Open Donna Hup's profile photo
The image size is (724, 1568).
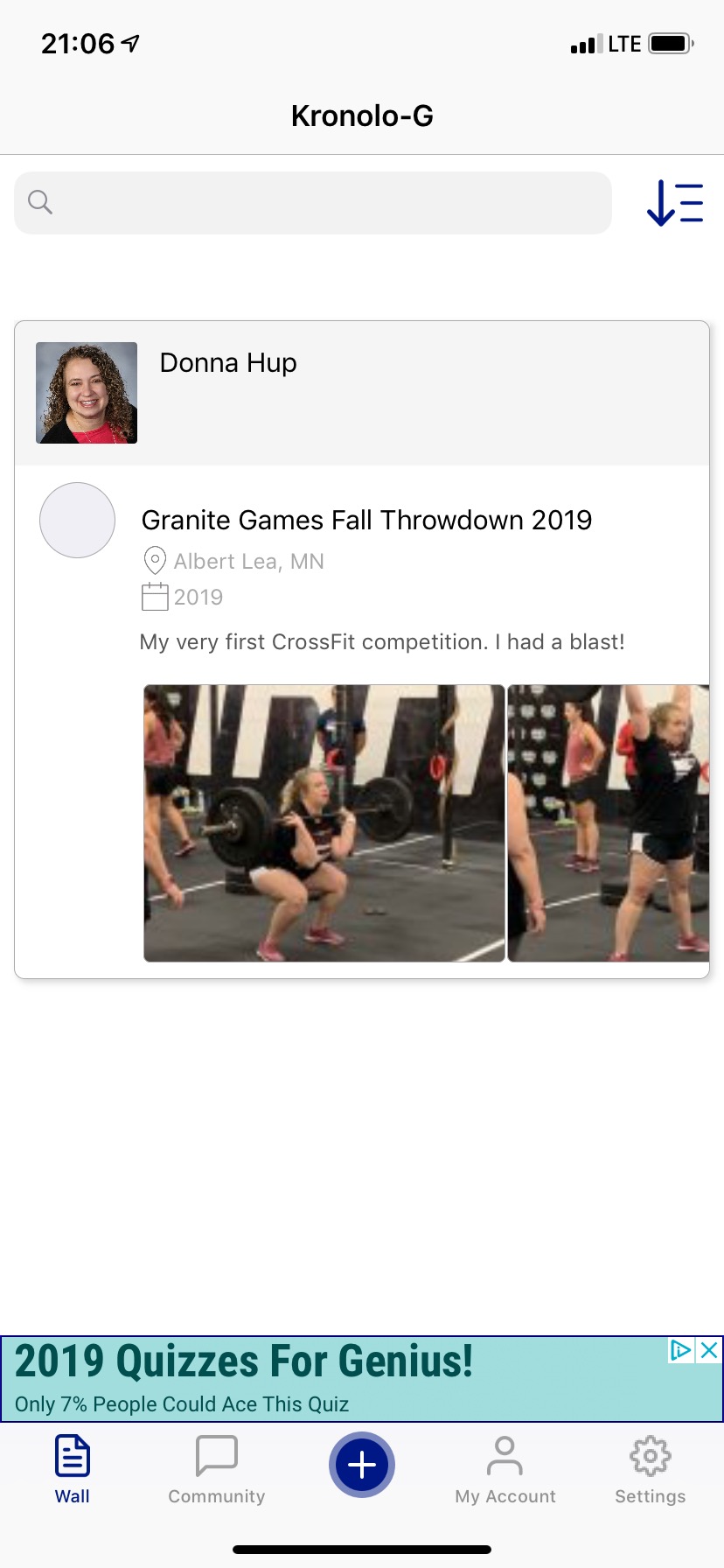pyautogui.click(x=87, y=393)
